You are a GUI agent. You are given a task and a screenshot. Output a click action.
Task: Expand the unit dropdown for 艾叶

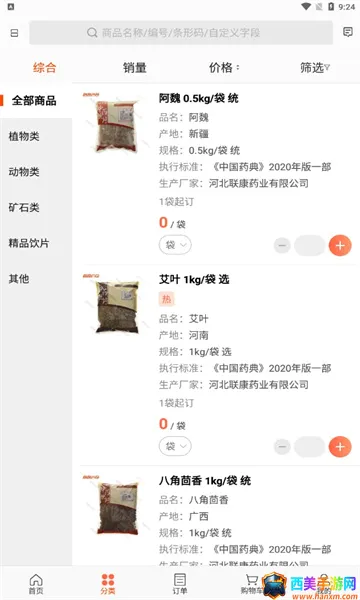pos(175,446)
